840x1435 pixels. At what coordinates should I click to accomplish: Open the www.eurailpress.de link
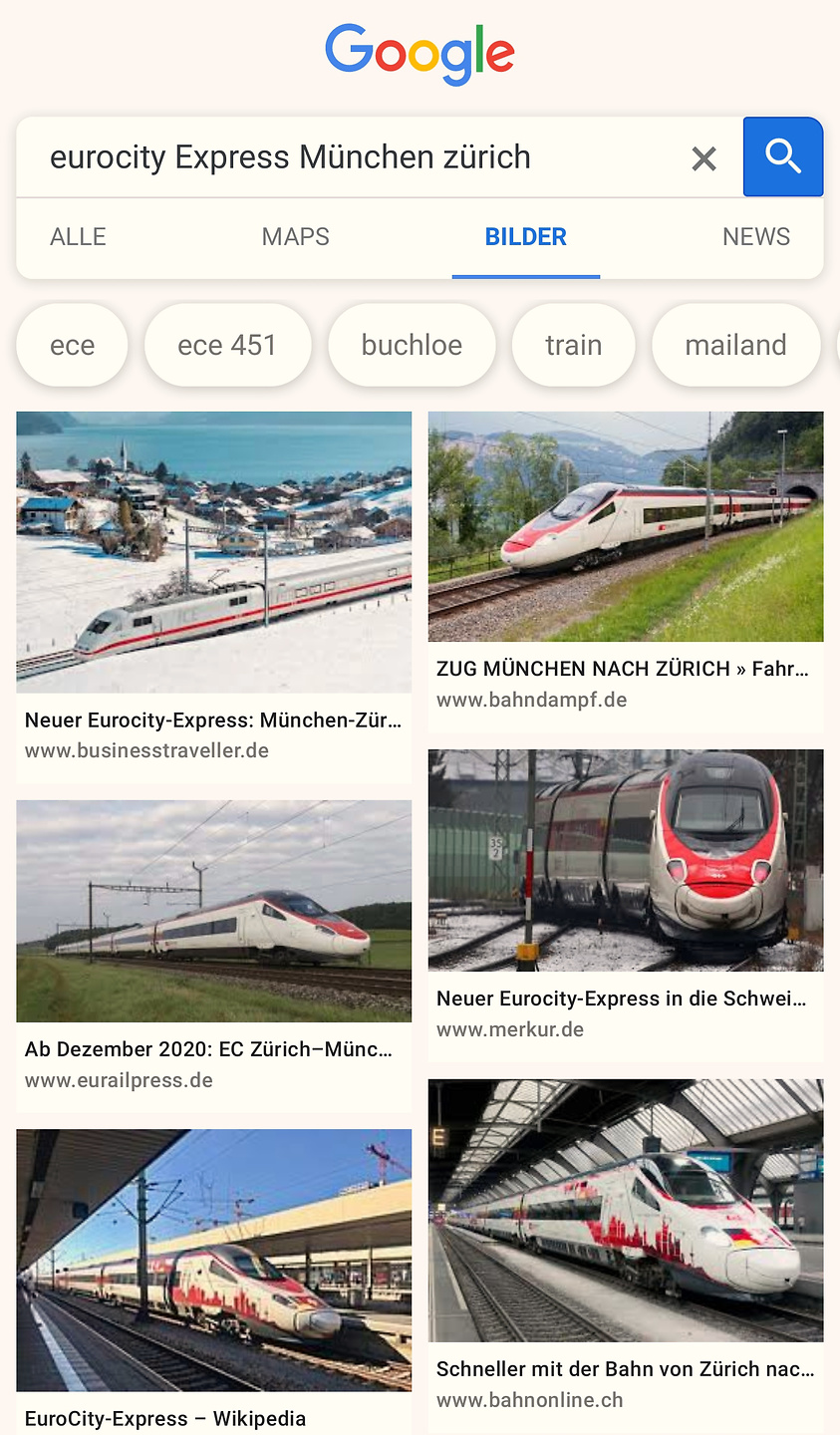click(x=118, y=1079)
